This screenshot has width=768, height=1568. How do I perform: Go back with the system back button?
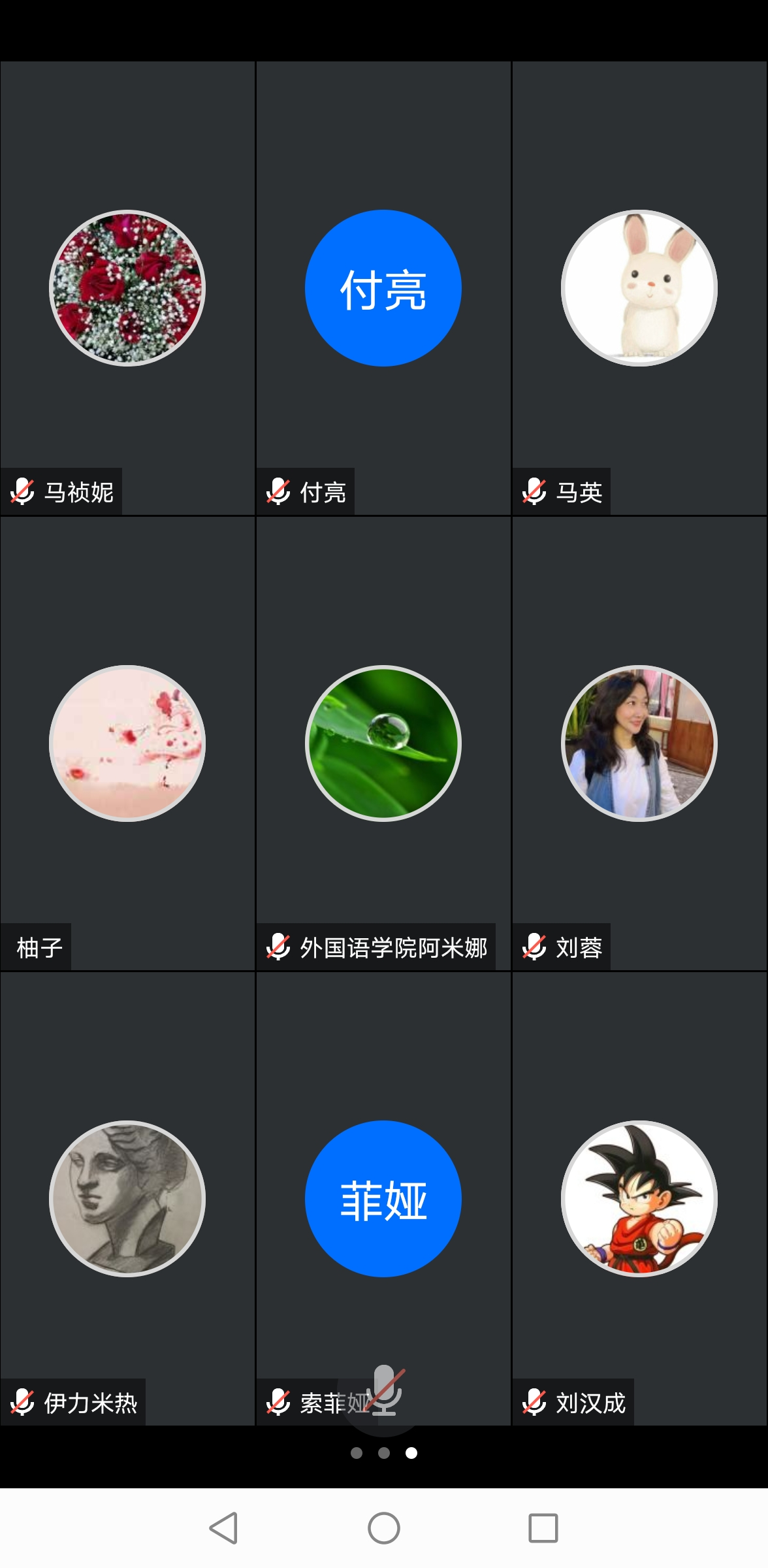click(x=224, y=1528)
